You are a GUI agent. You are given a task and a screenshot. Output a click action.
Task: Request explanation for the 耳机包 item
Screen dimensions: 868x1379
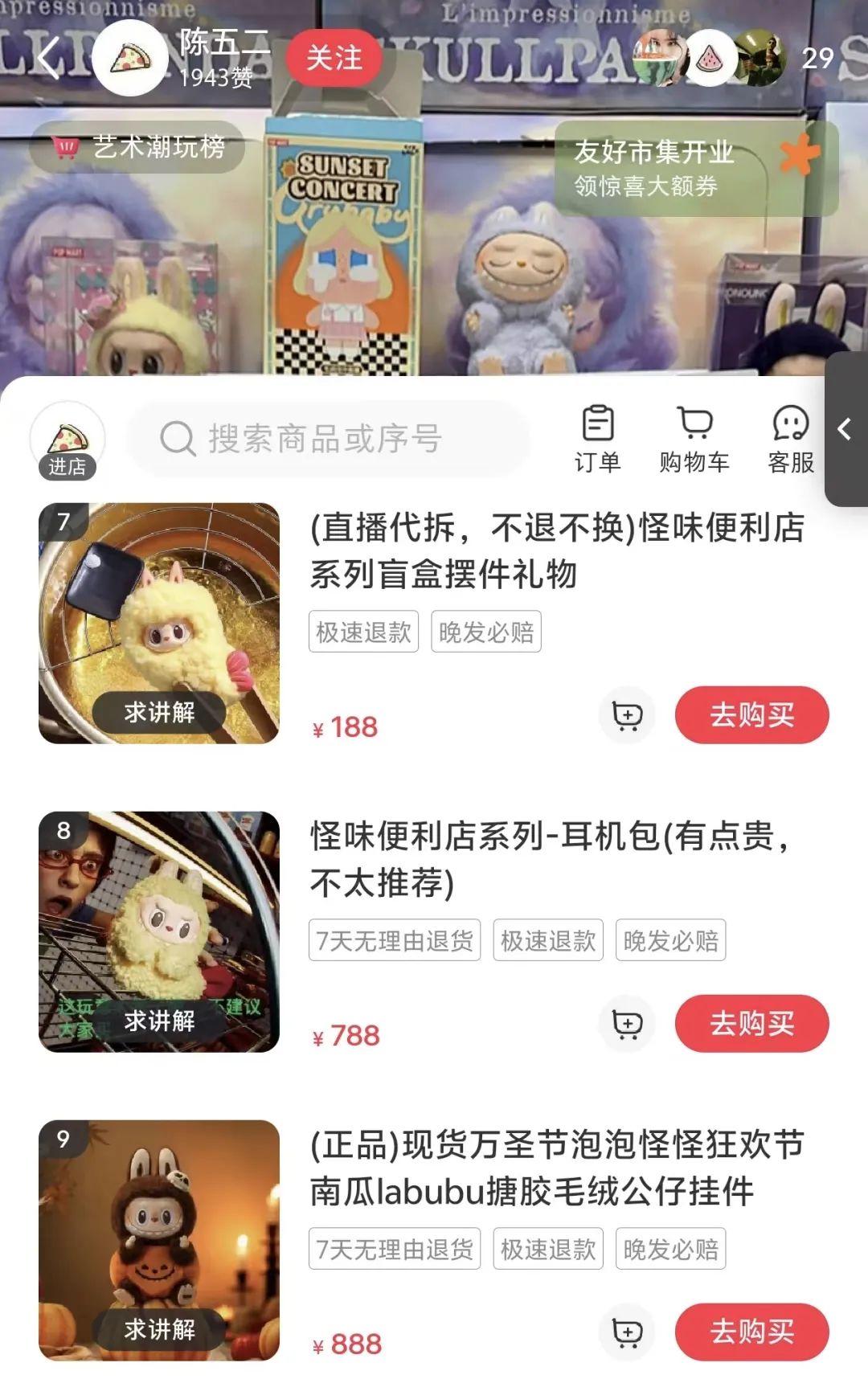tap(159, 1021)
